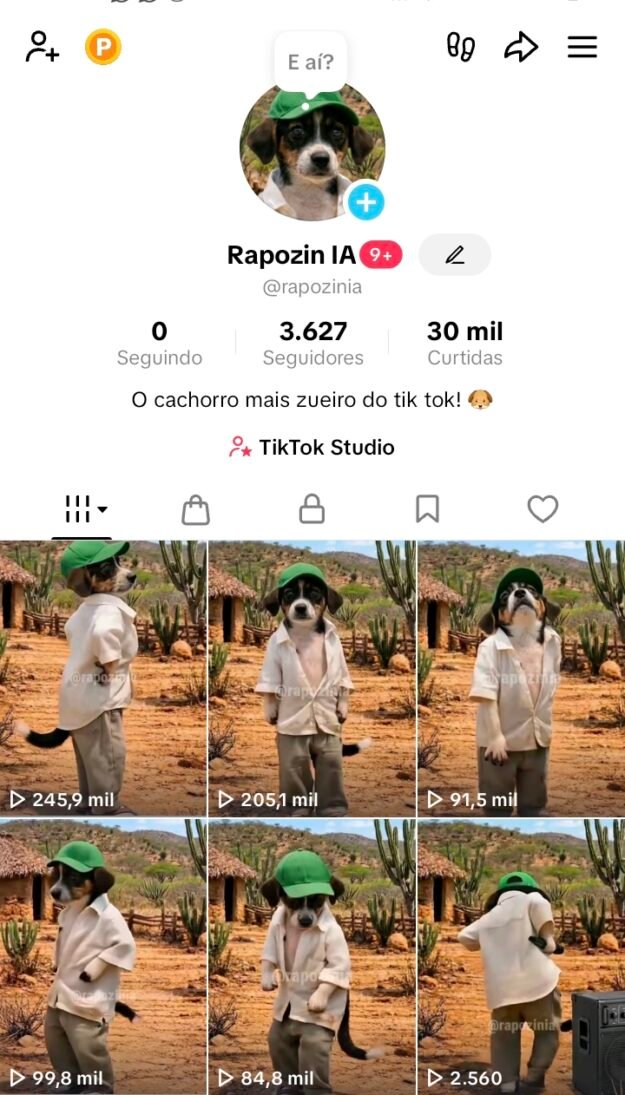Switch to the private lock tab
This screenshot has height=1095, width=625.
[312, 510]
